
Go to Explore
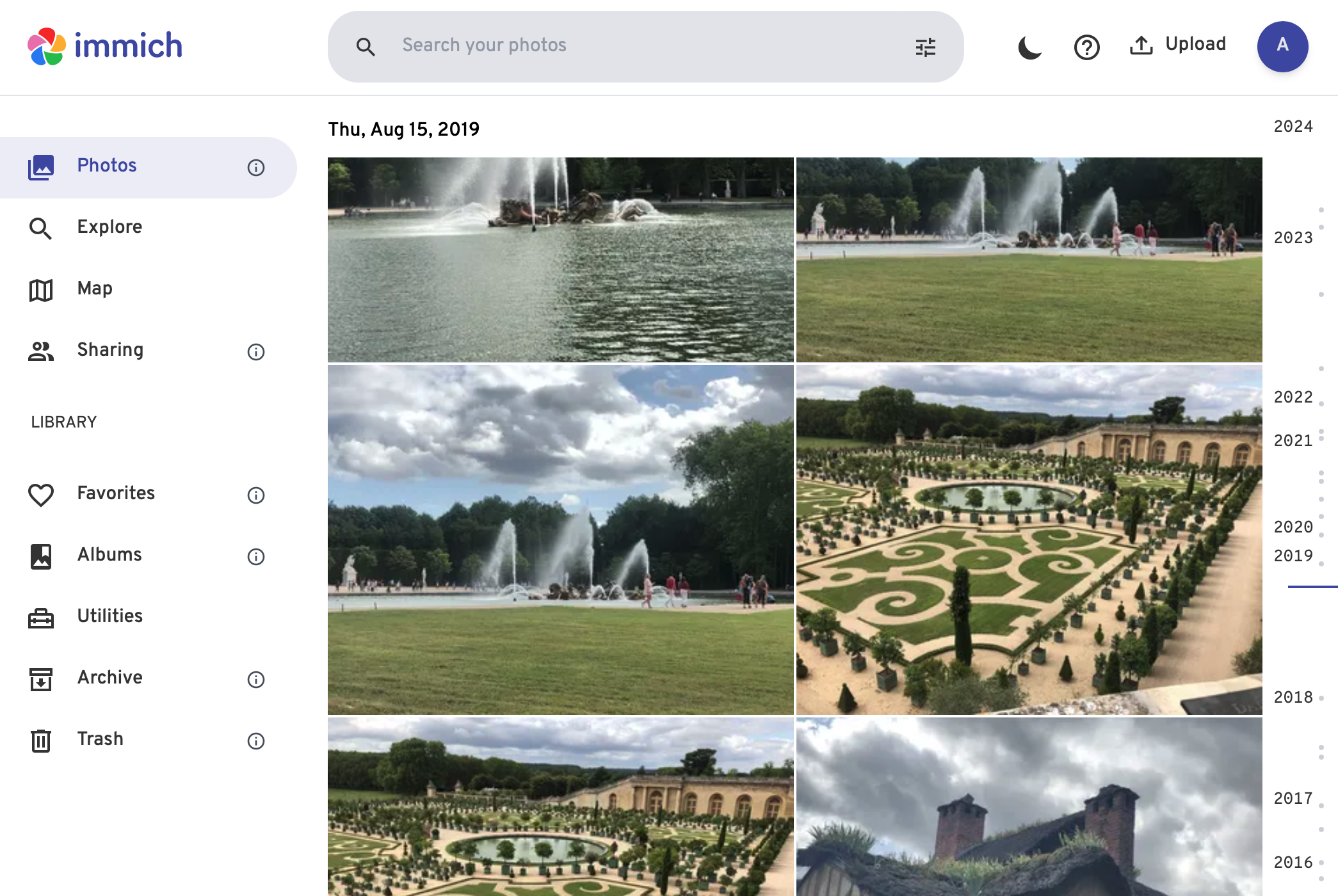109,227
